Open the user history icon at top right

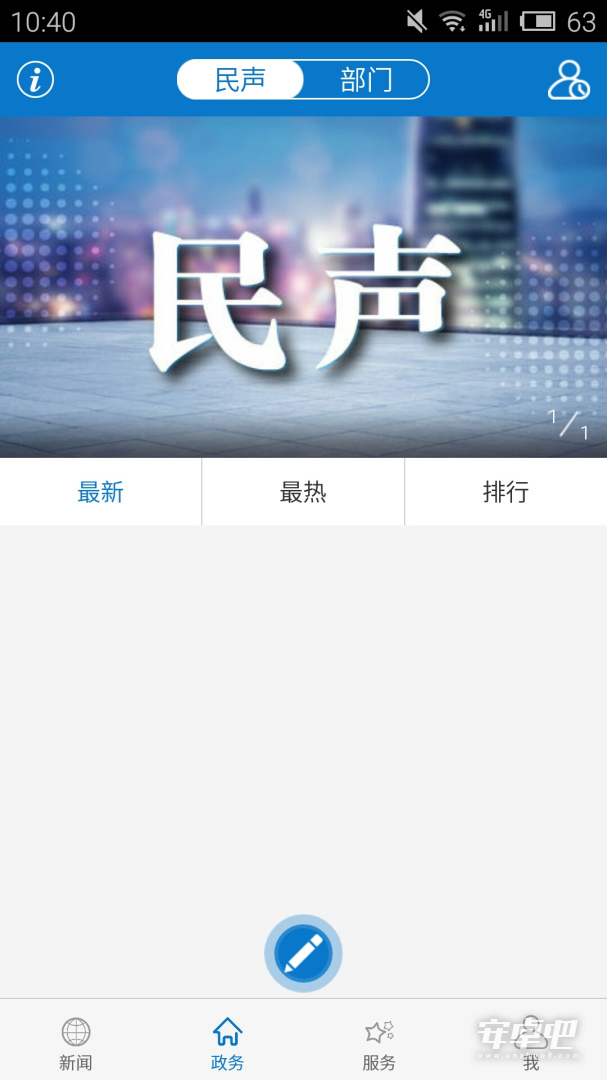point(568,80)
